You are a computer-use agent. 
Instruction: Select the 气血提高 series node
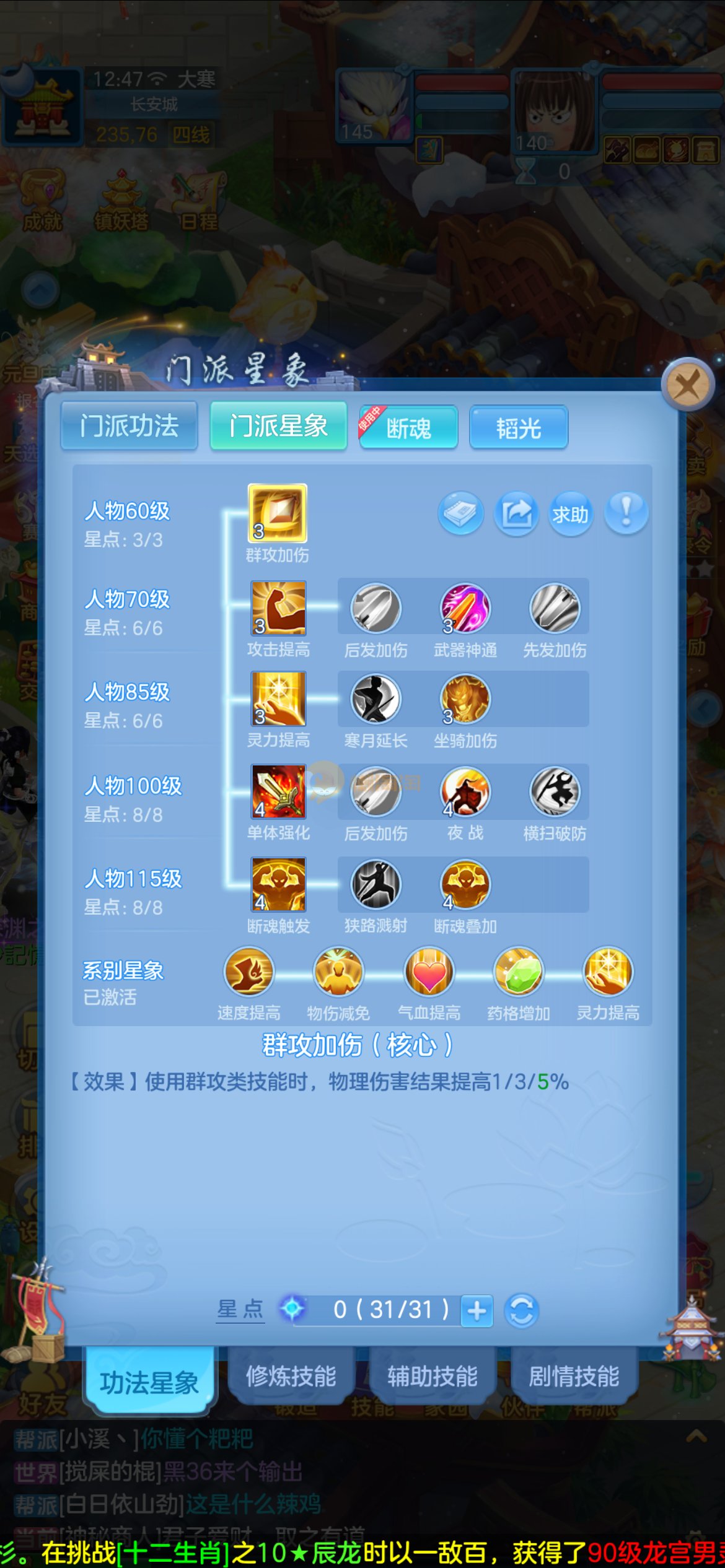(x=429, y=972)
